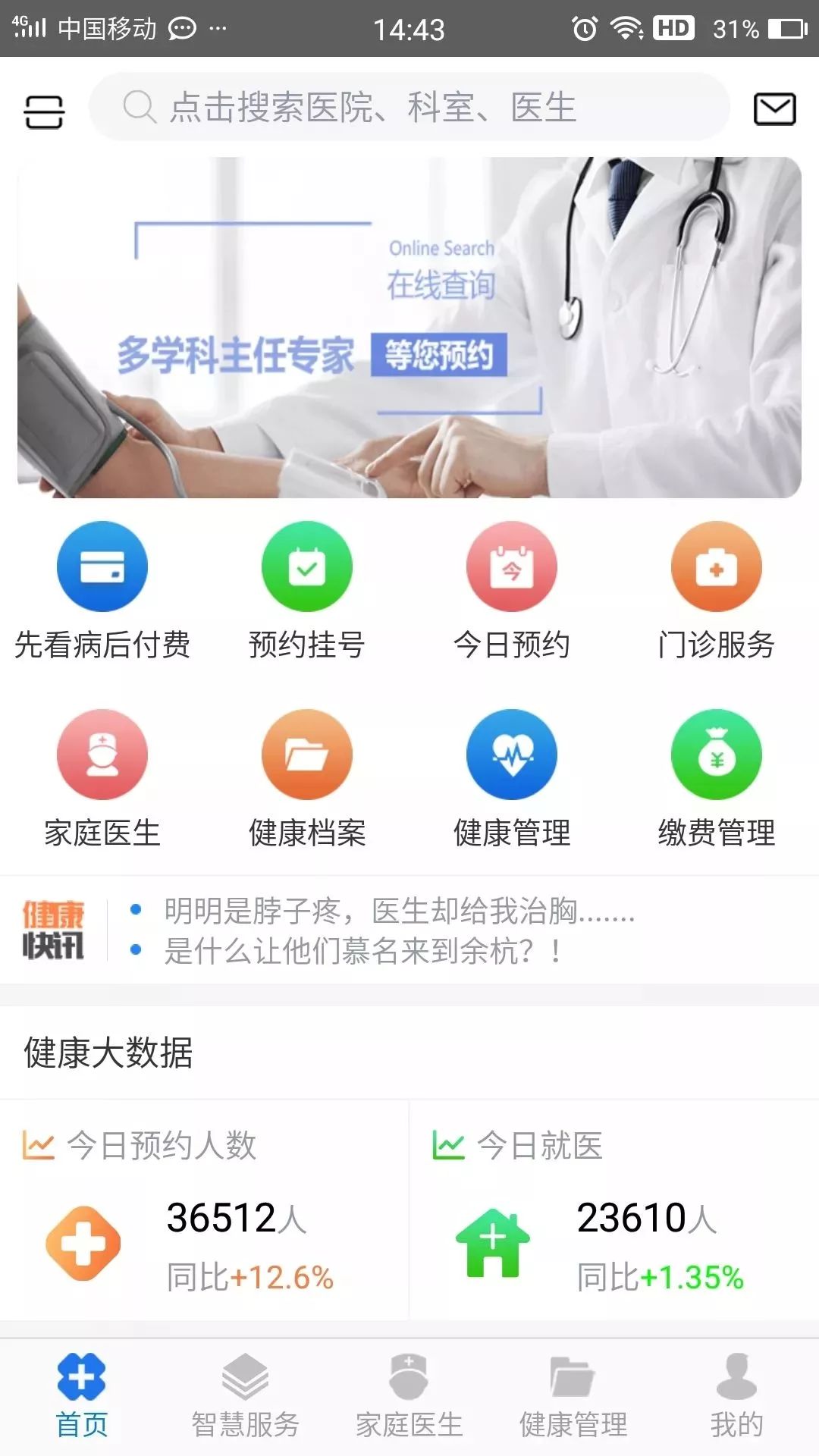819x1456 pixels.
Task: Switch to the 智慧服务 tab
Action: (x=246, y=1397)
